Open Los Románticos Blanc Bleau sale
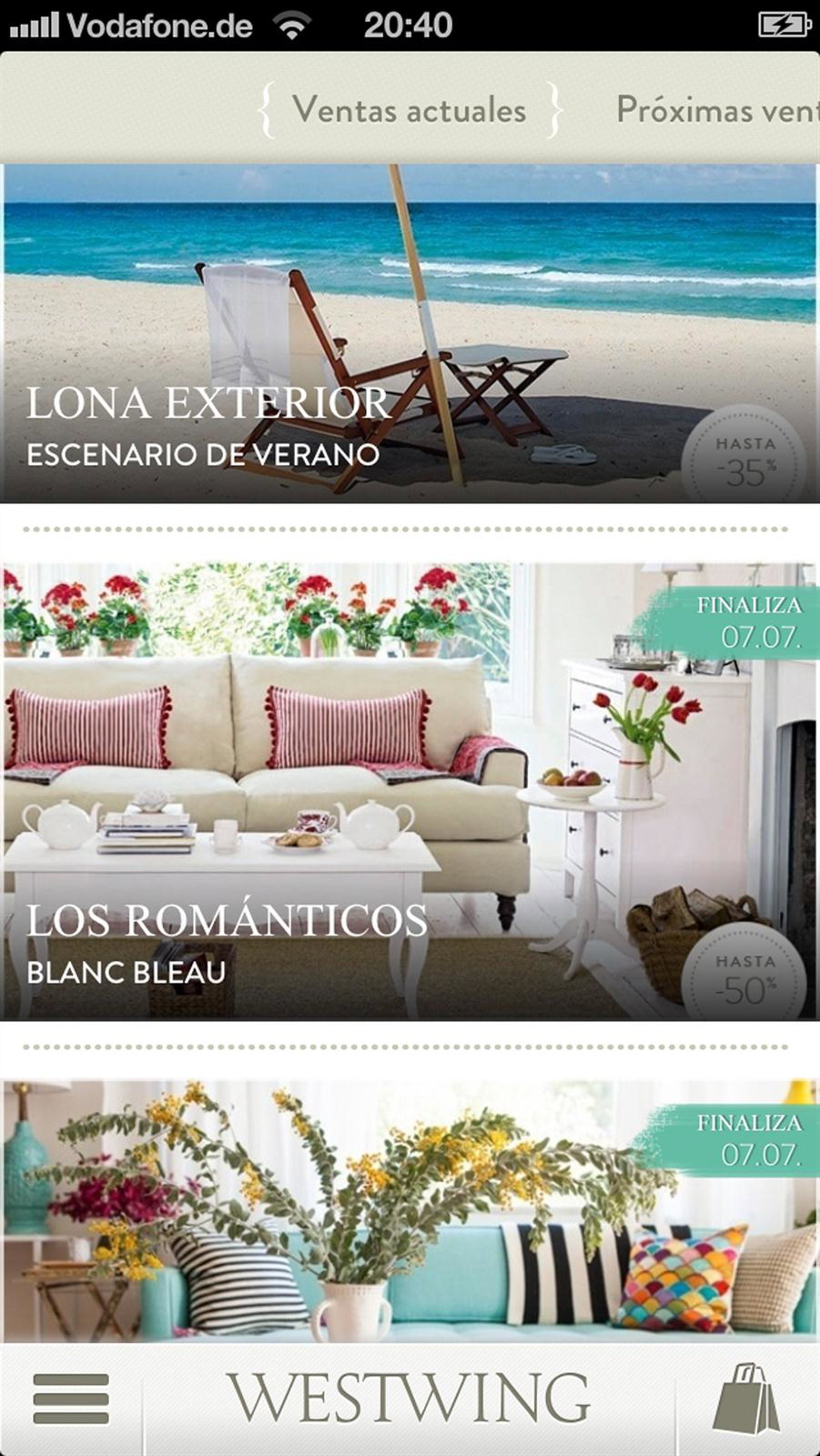The width and height of the screenshot is (820, 1456). tap(410, 791)
